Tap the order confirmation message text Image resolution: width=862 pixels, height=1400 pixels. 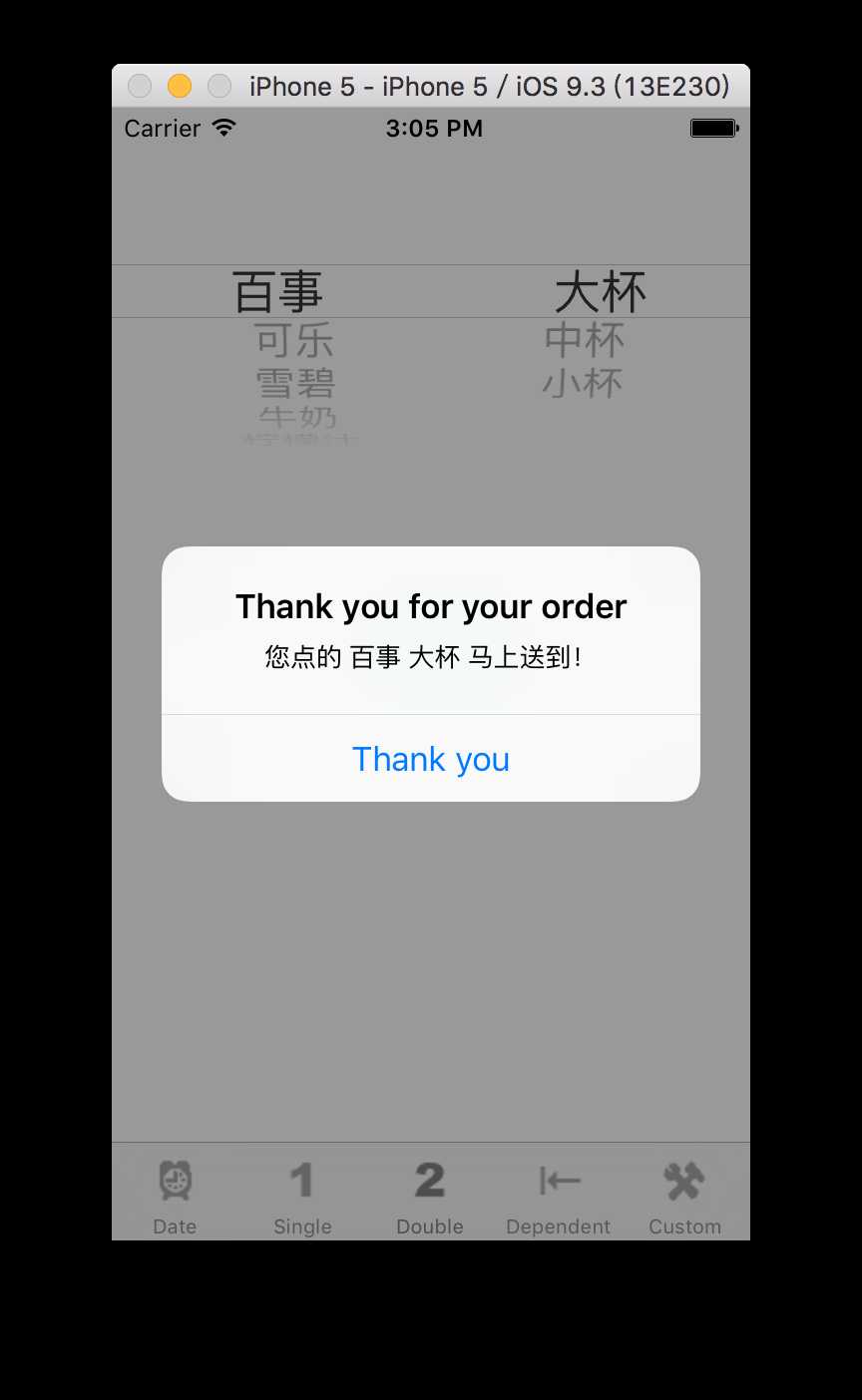pyautogui.click(x=430, y=657)
